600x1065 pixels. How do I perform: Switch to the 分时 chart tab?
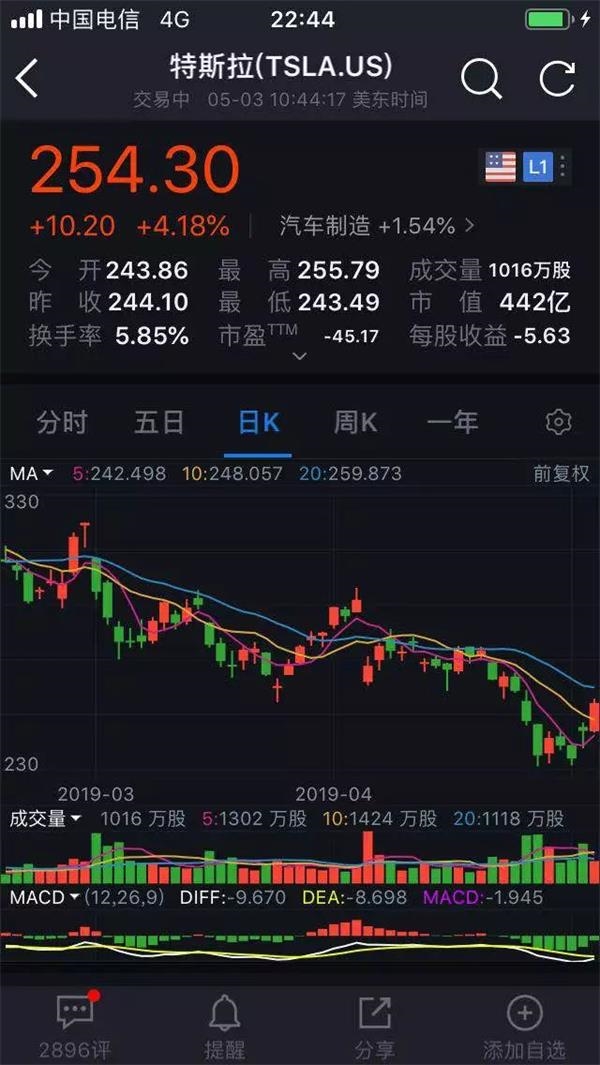62,422
